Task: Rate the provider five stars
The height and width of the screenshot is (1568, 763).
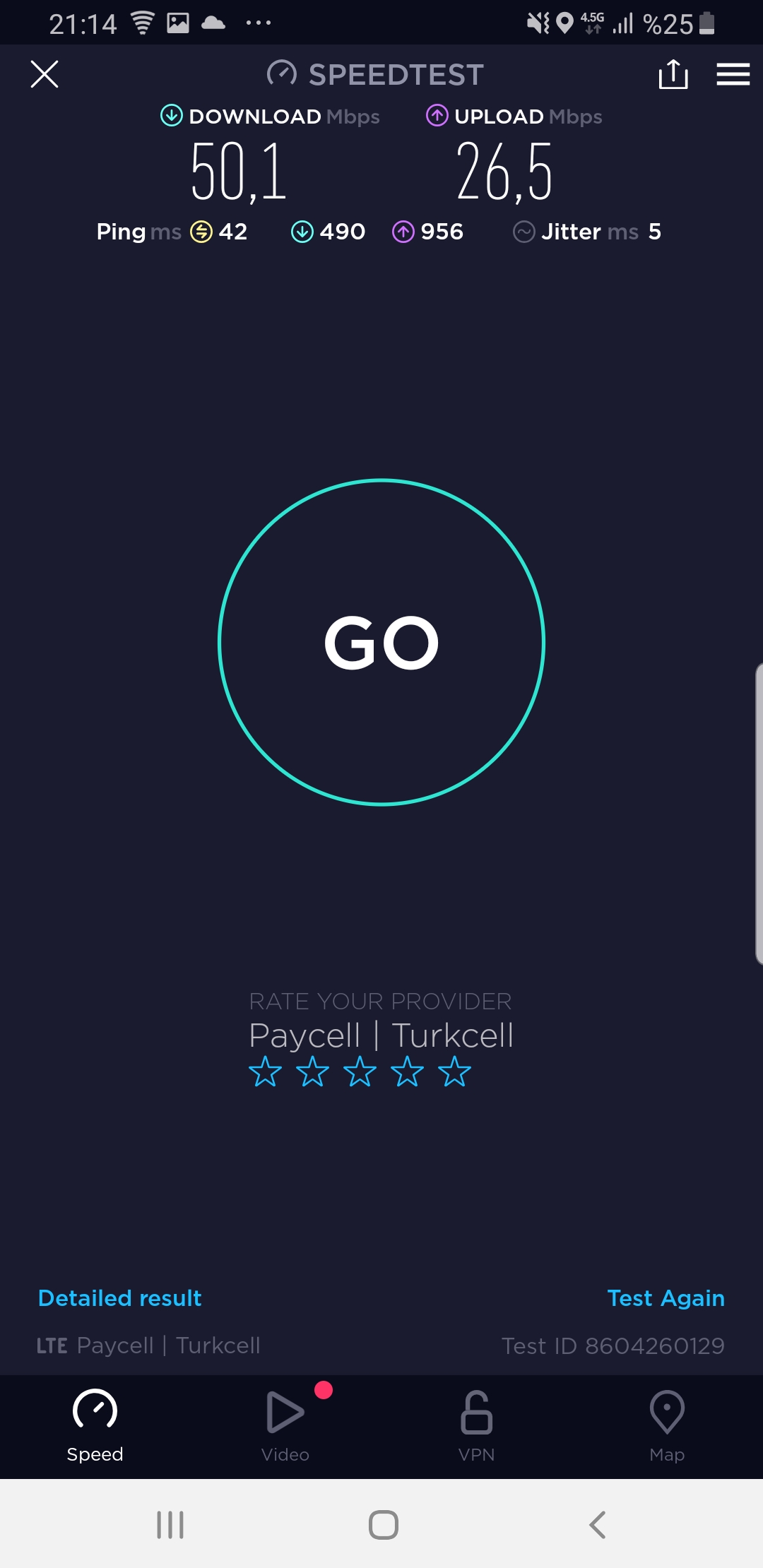Action: (454, 1071)
